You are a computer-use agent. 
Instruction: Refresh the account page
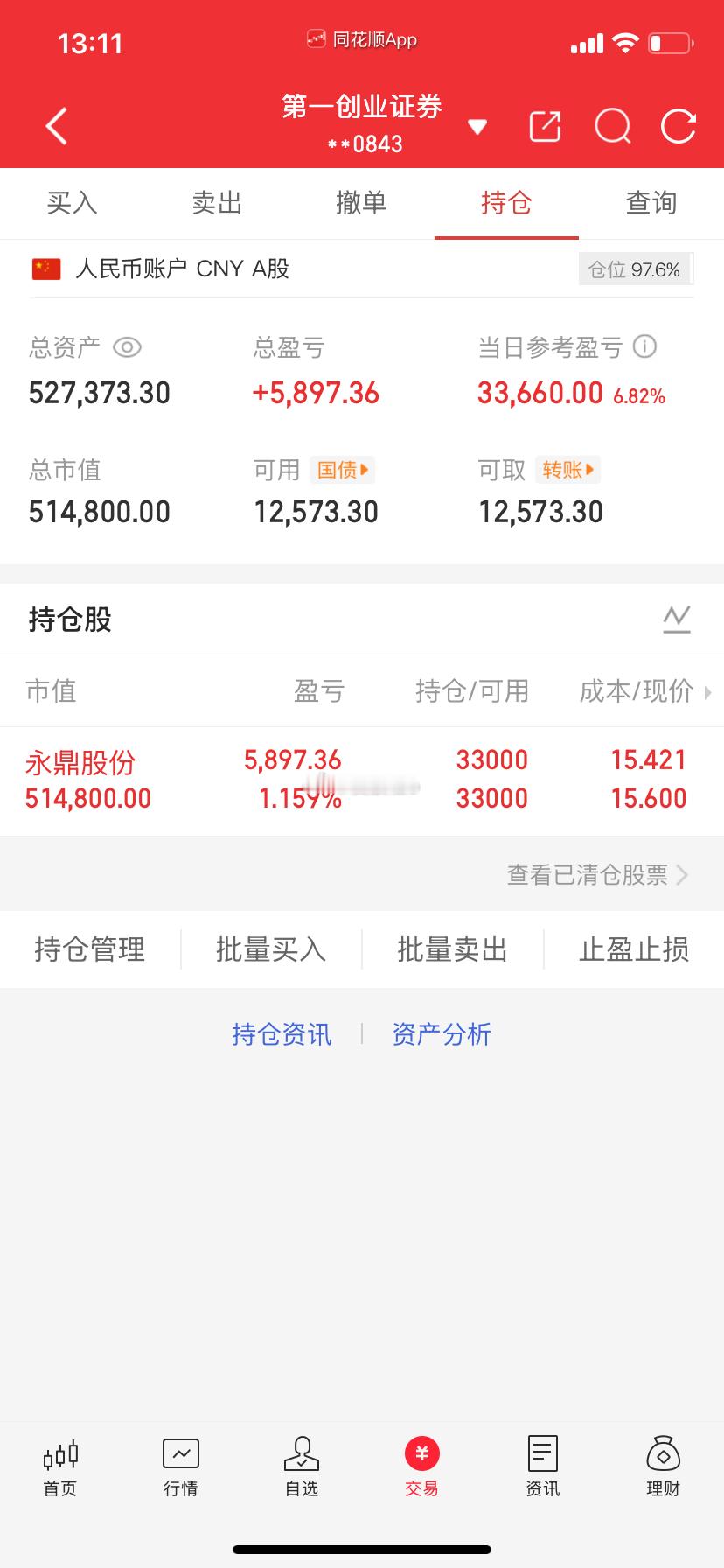[x=679, y=126]
